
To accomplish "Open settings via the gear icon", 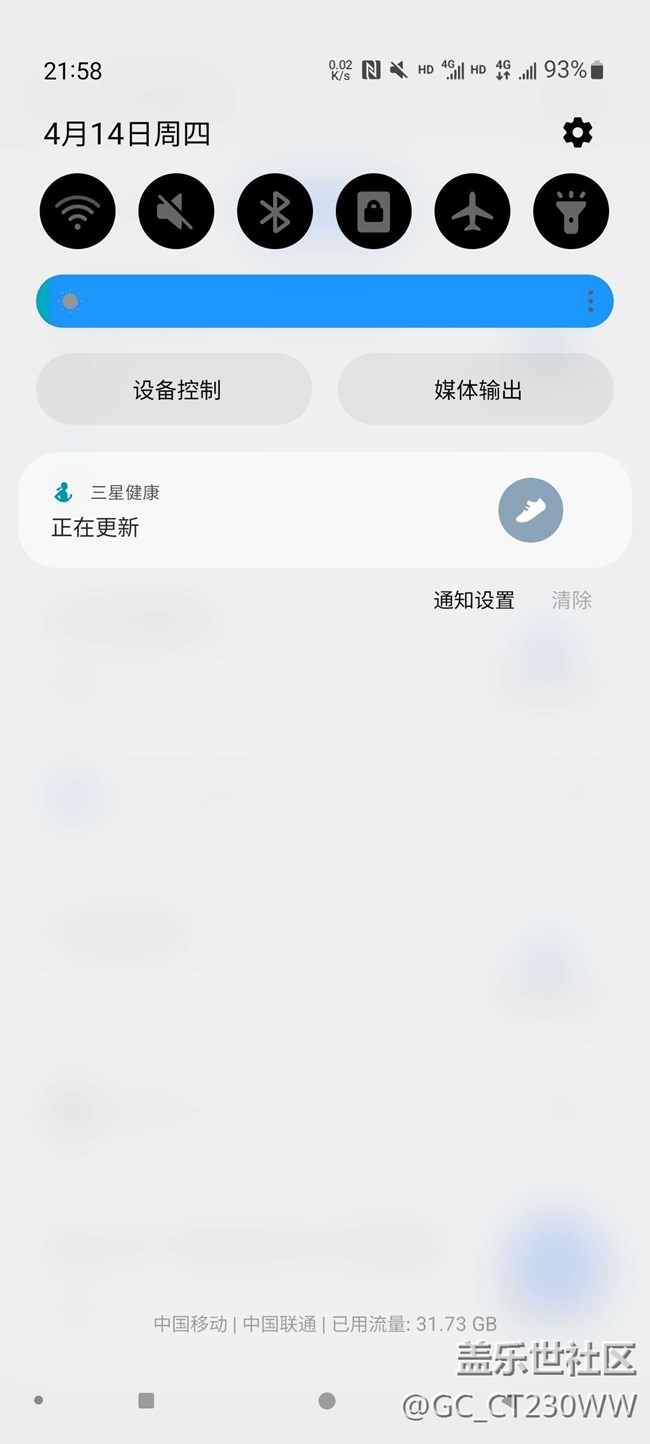I will tap(577, 132).
